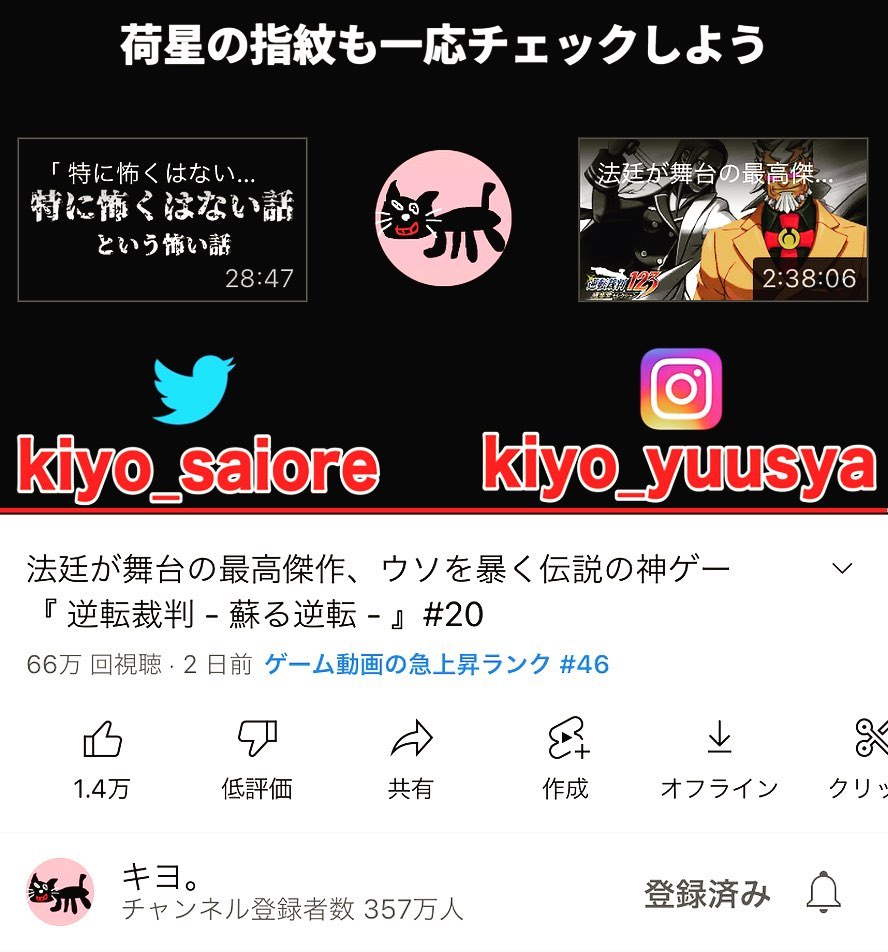Tap the 登録済み subscription button
The width and height of the screenshot is (888, 952).
coord(707,892)
